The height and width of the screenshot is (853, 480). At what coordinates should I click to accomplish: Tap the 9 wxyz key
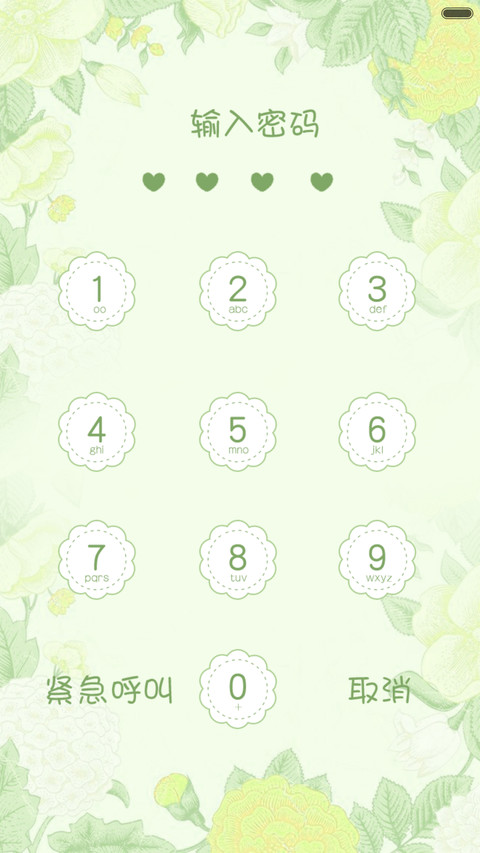tap(377, 560)
